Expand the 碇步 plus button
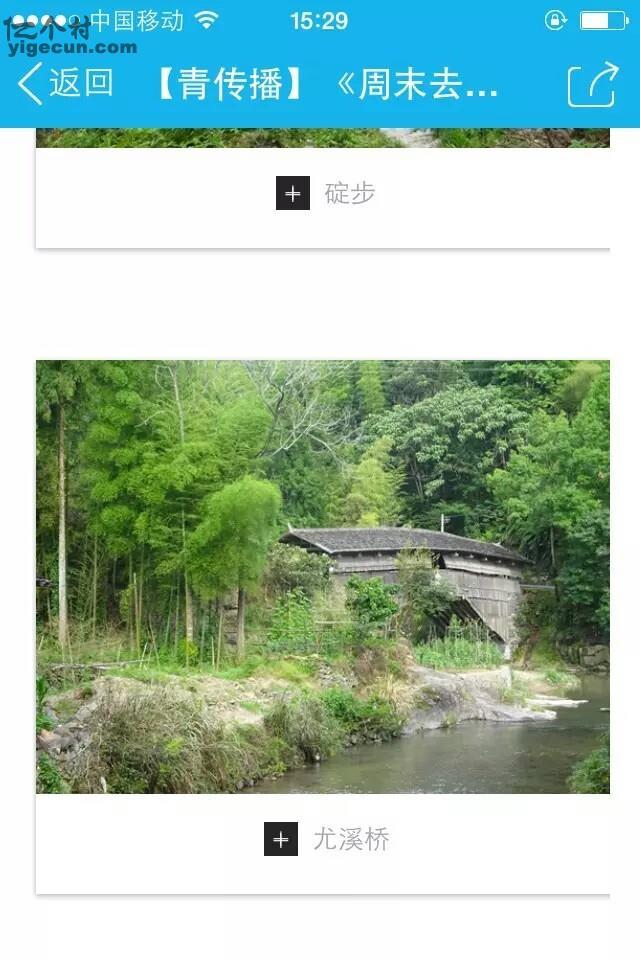 (x=293, y=193)
